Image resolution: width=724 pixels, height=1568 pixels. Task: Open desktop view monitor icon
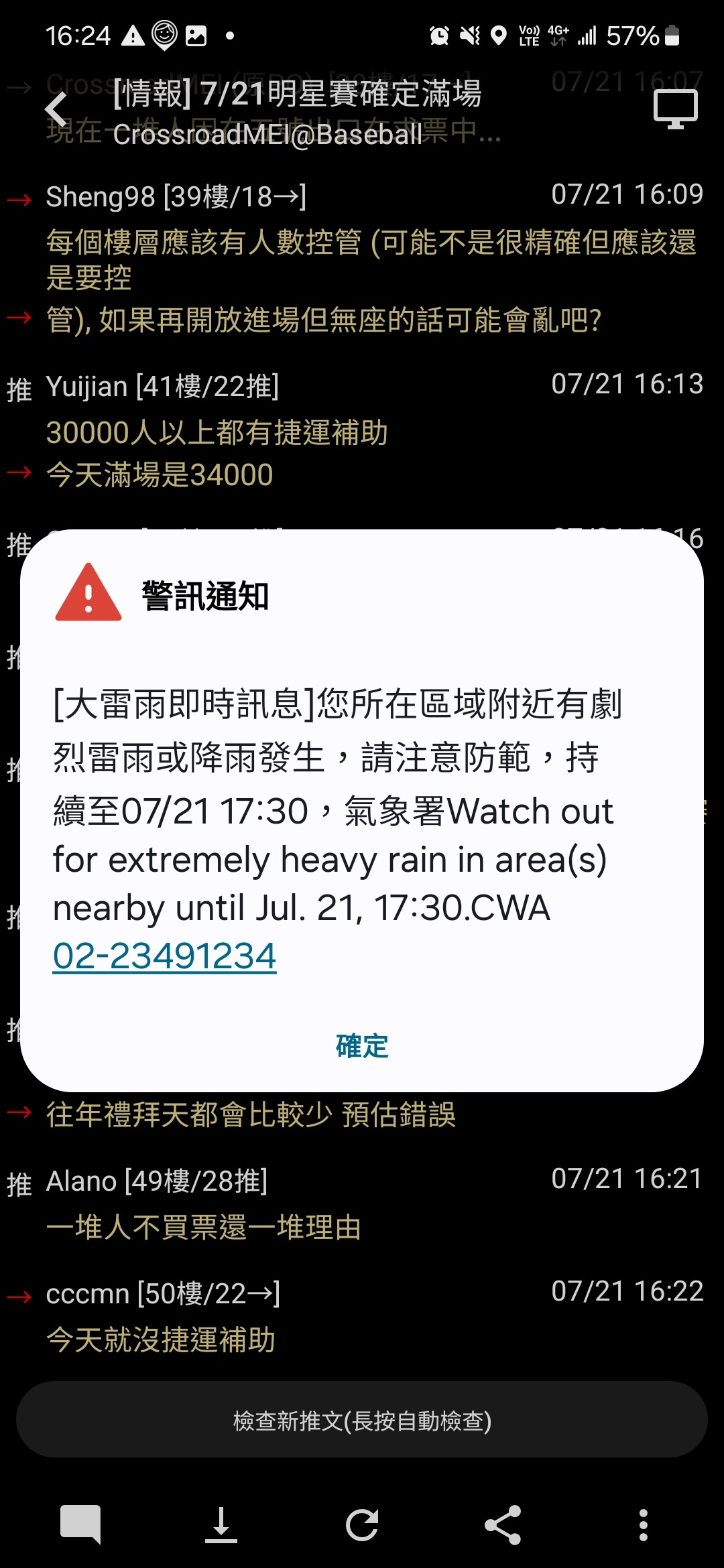point(675,109)
